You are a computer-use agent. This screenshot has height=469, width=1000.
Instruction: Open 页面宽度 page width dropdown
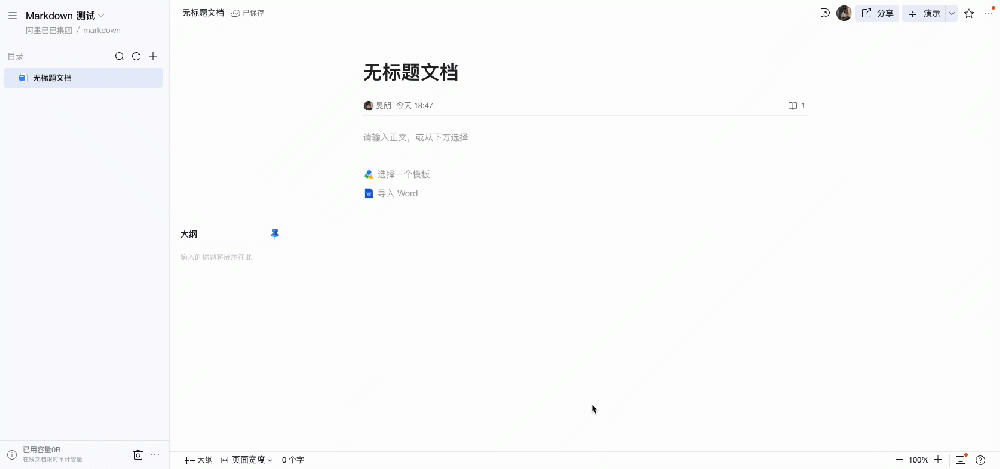pos(246,460)
